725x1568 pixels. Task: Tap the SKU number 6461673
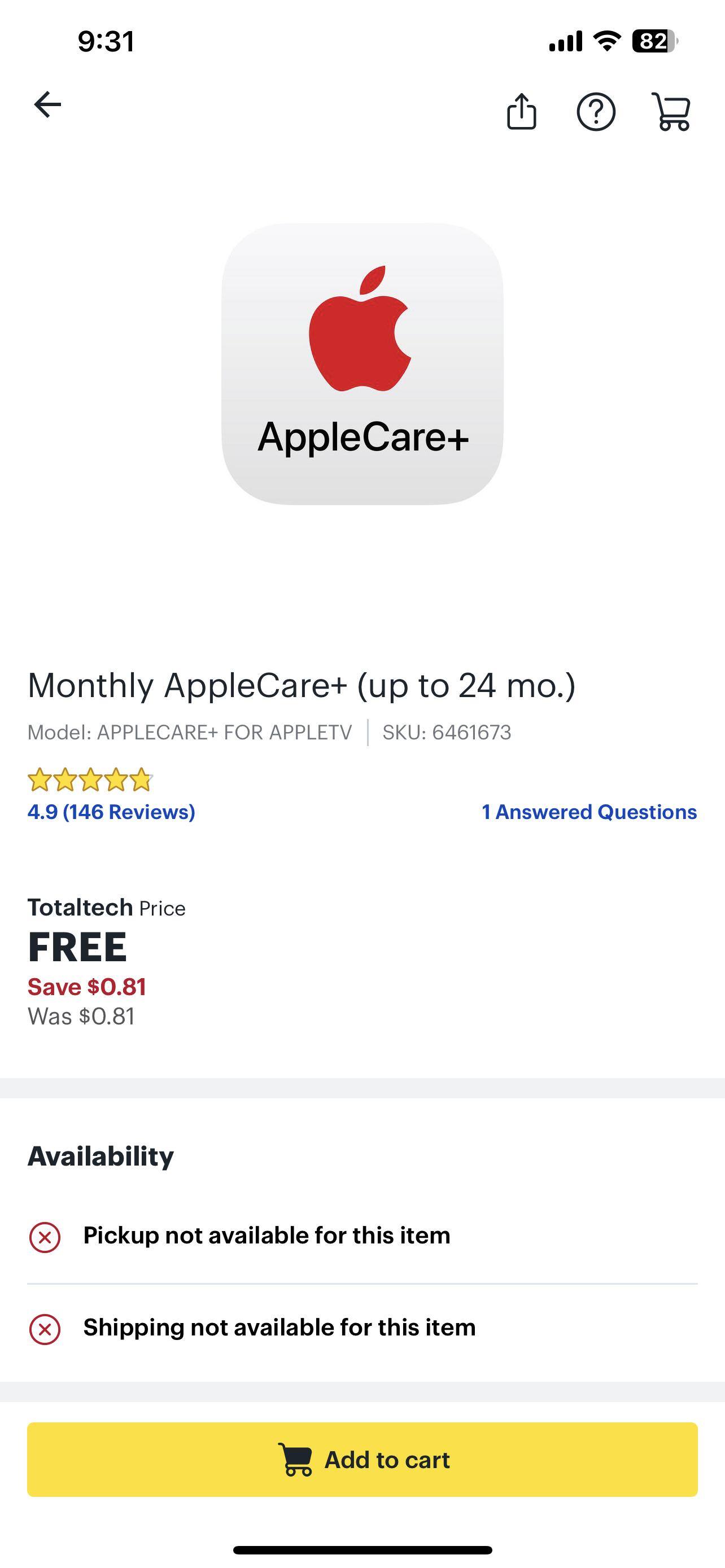pos(446,733)
